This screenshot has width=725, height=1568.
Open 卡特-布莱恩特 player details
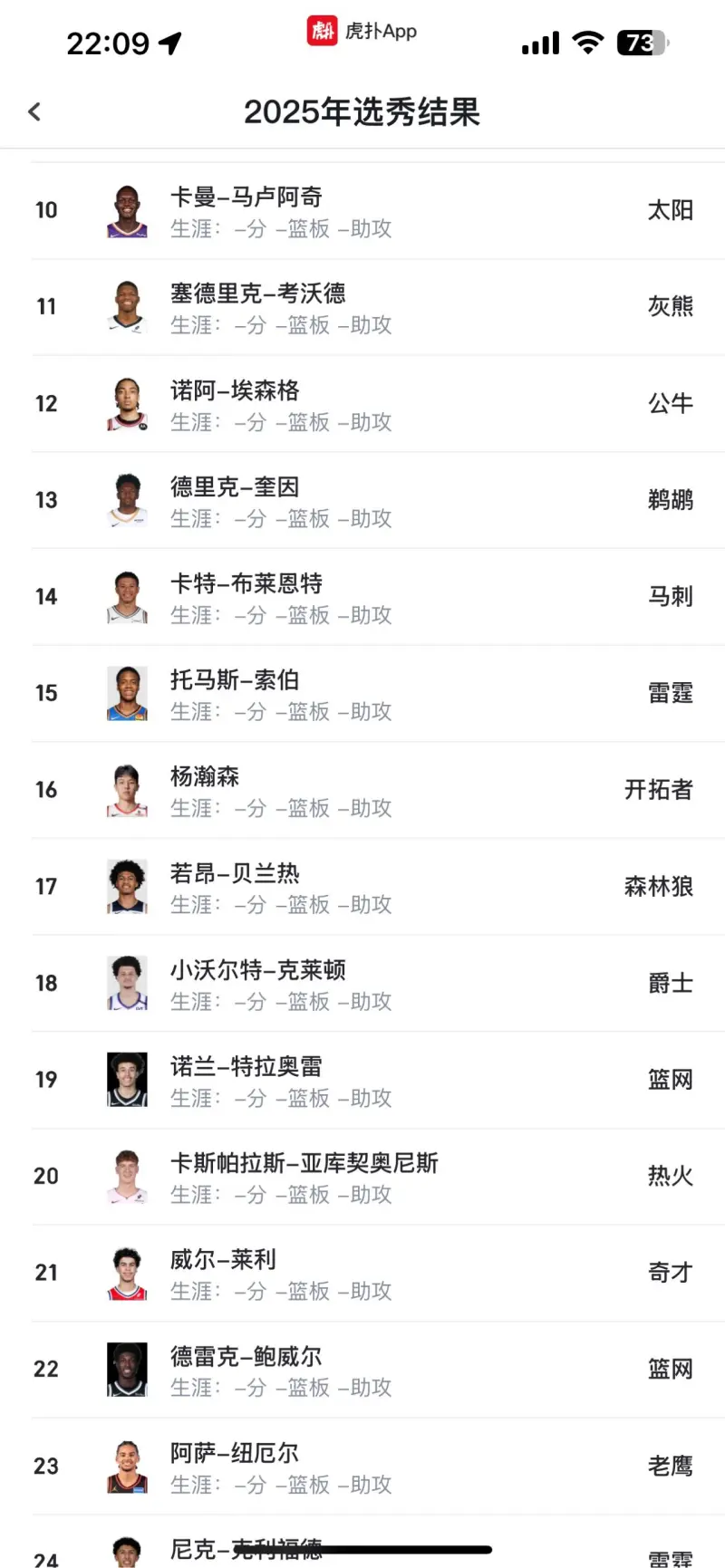[362, 597]
